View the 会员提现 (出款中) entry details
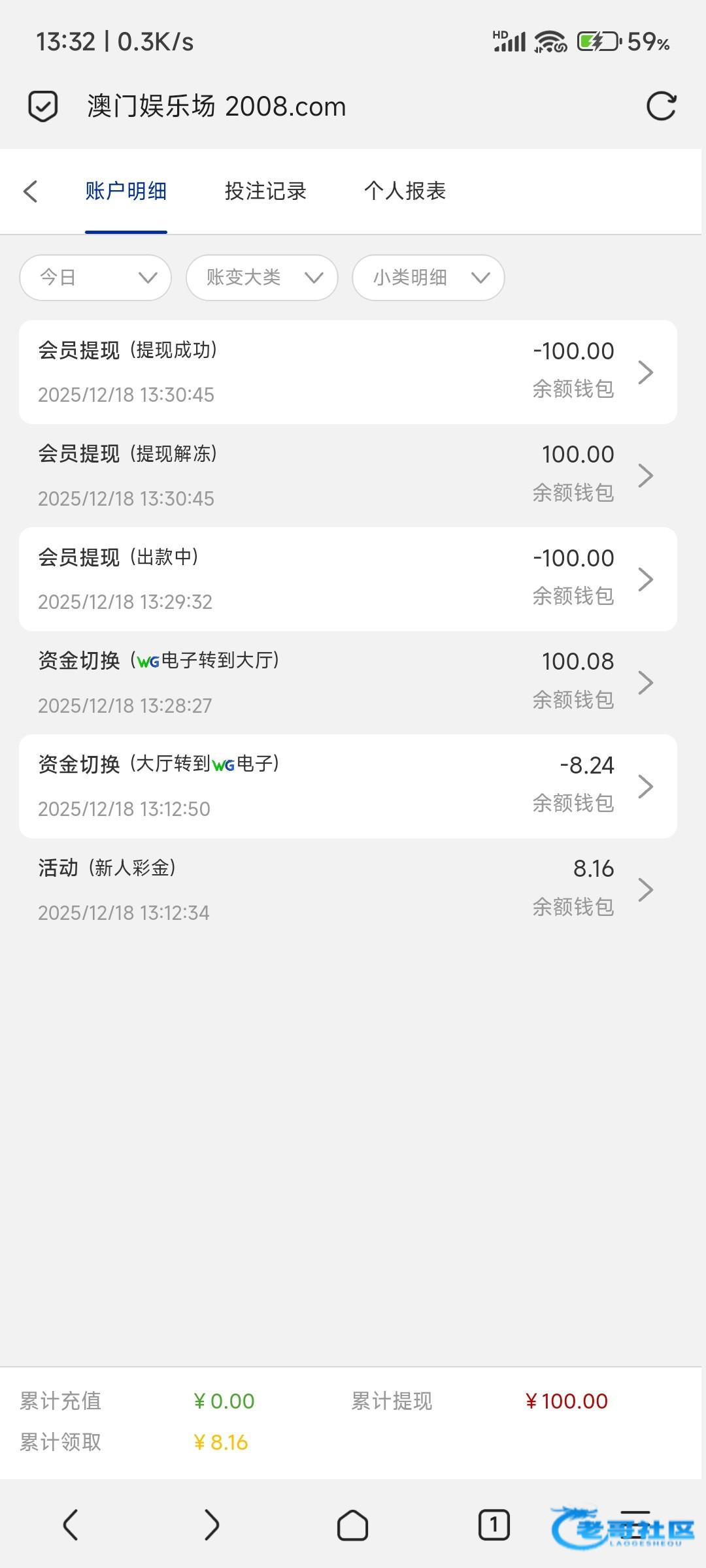 click(x=348, y=579)
